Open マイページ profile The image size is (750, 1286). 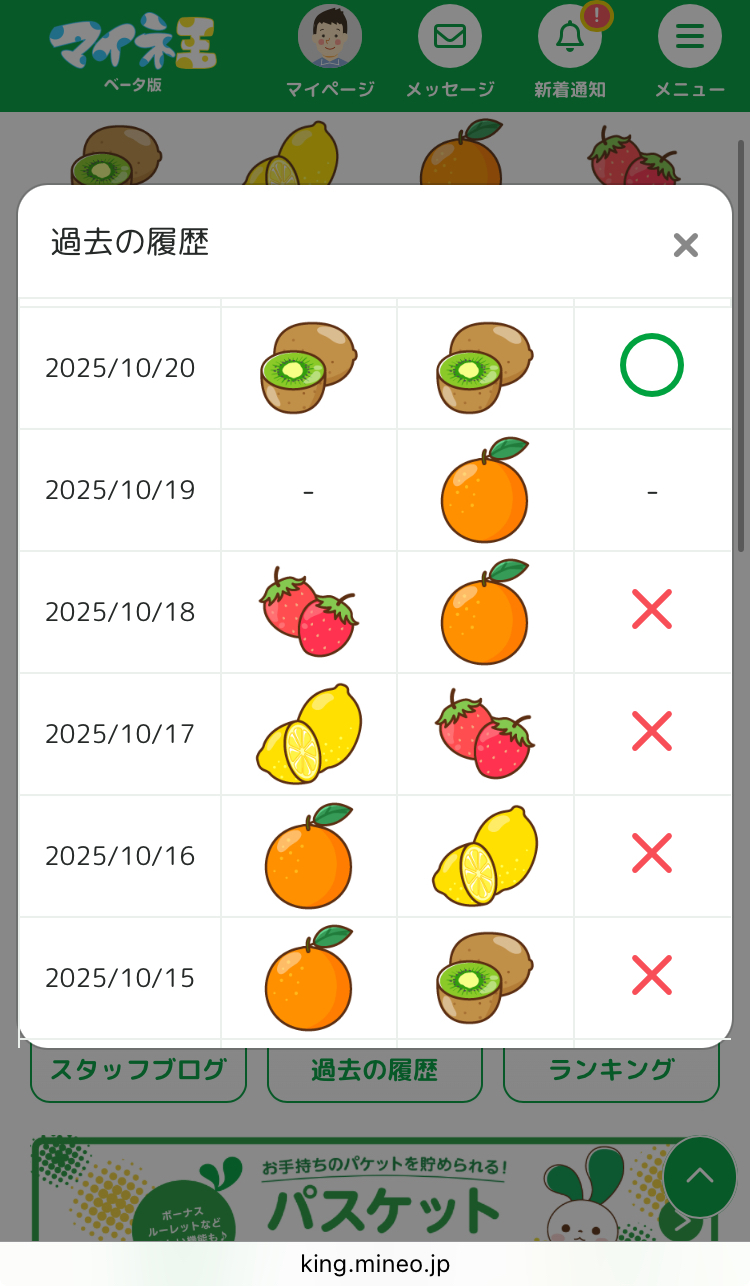coord(330,52)
